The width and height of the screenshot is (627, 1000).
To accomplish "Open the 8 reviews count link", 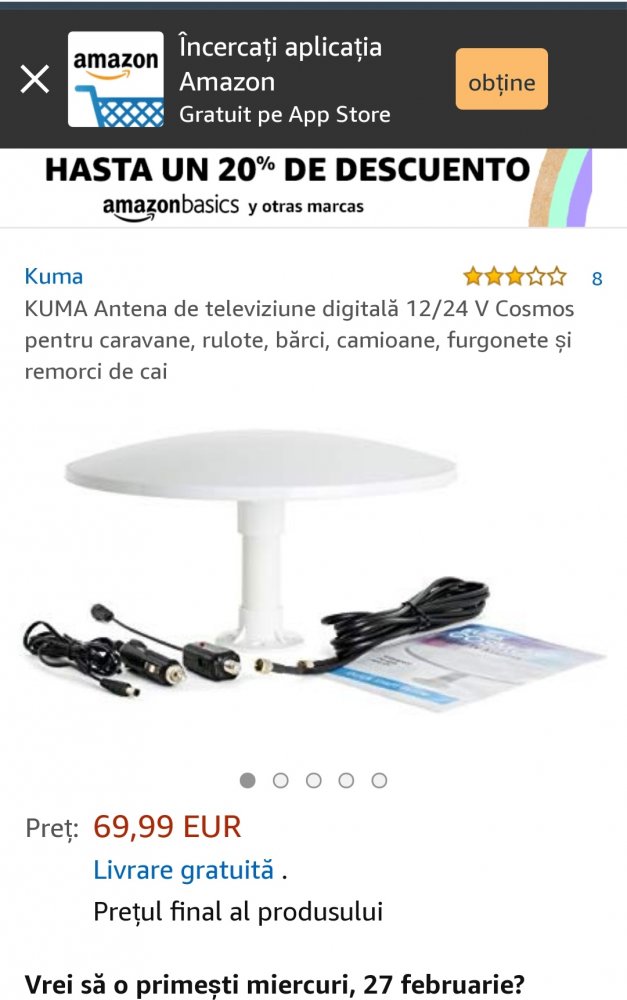I will tap(597, 279).
